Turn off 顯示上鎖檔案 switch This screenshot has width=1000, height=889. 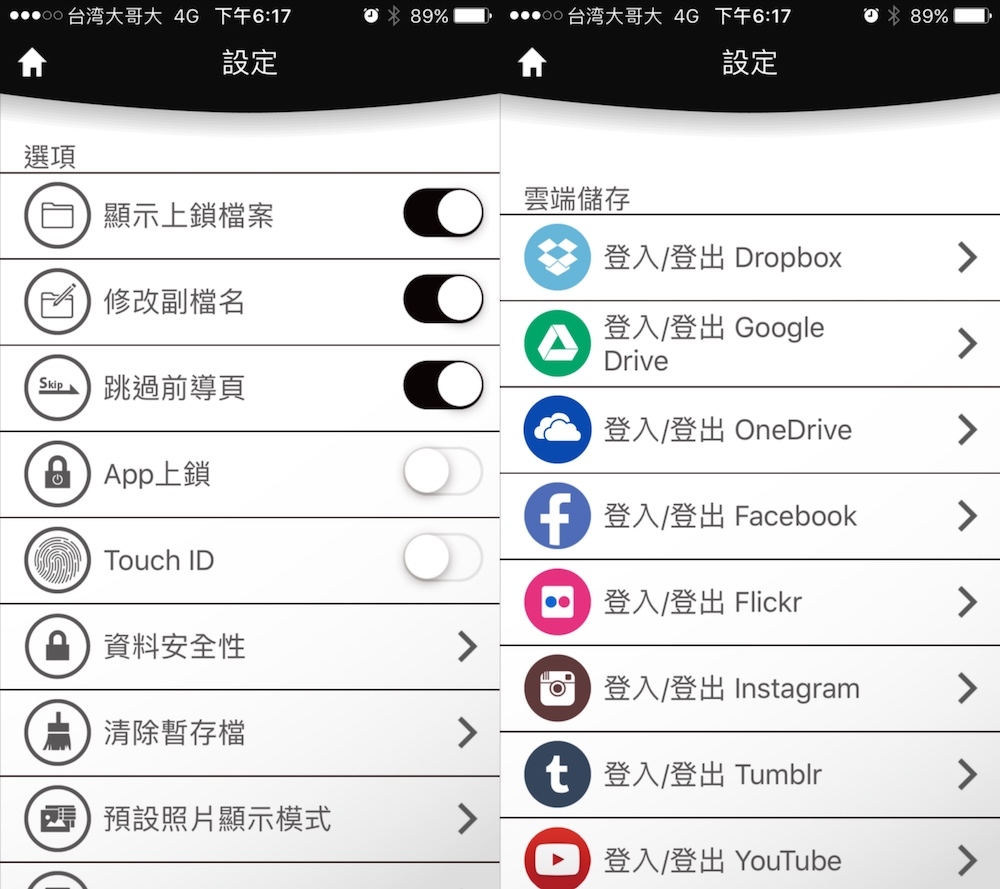tap(443, 213)
